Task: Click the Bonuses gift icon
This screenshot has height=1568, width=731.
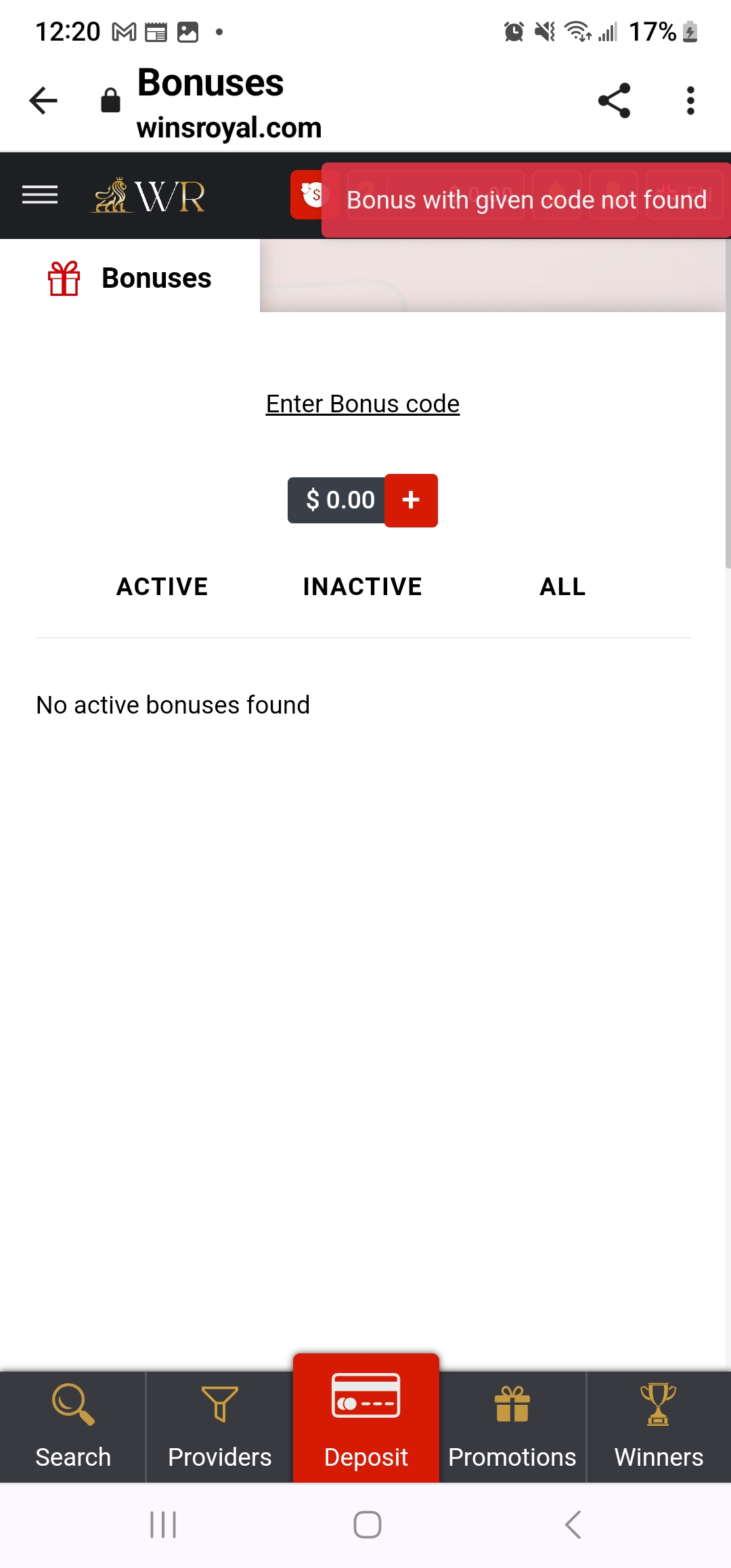Action: coord(62,278)
